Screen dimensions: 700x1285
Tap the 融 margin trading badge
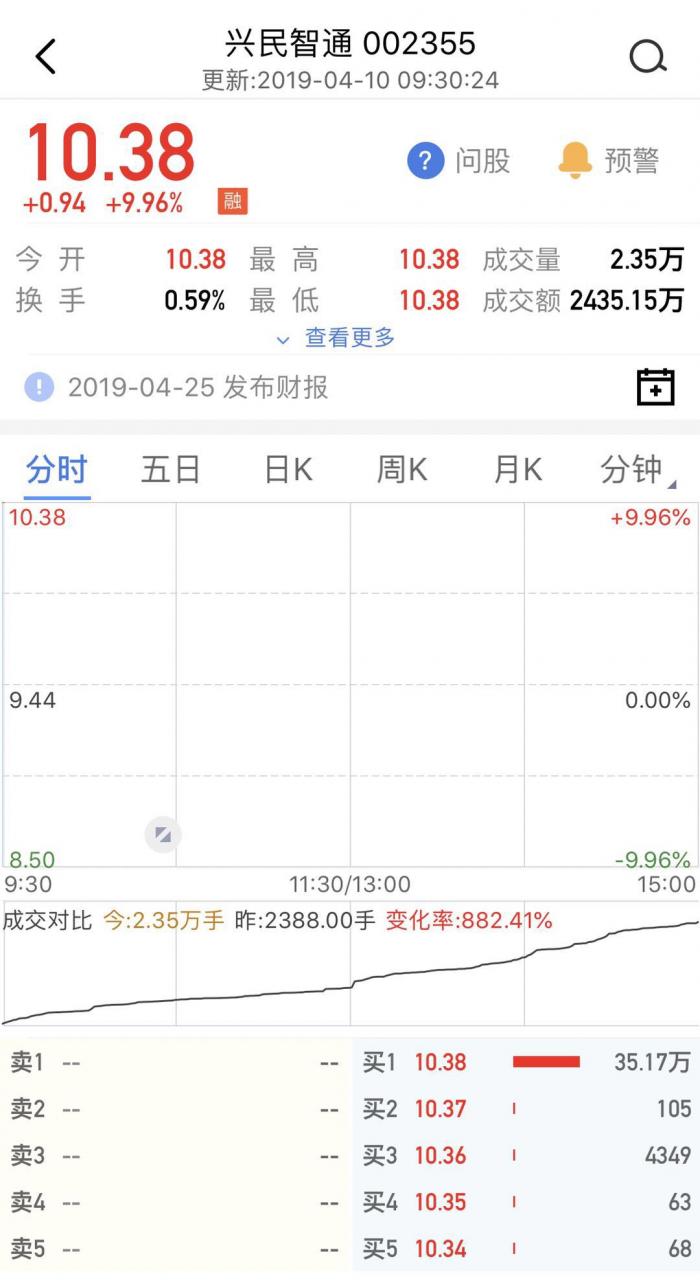[x=233, y=202]
